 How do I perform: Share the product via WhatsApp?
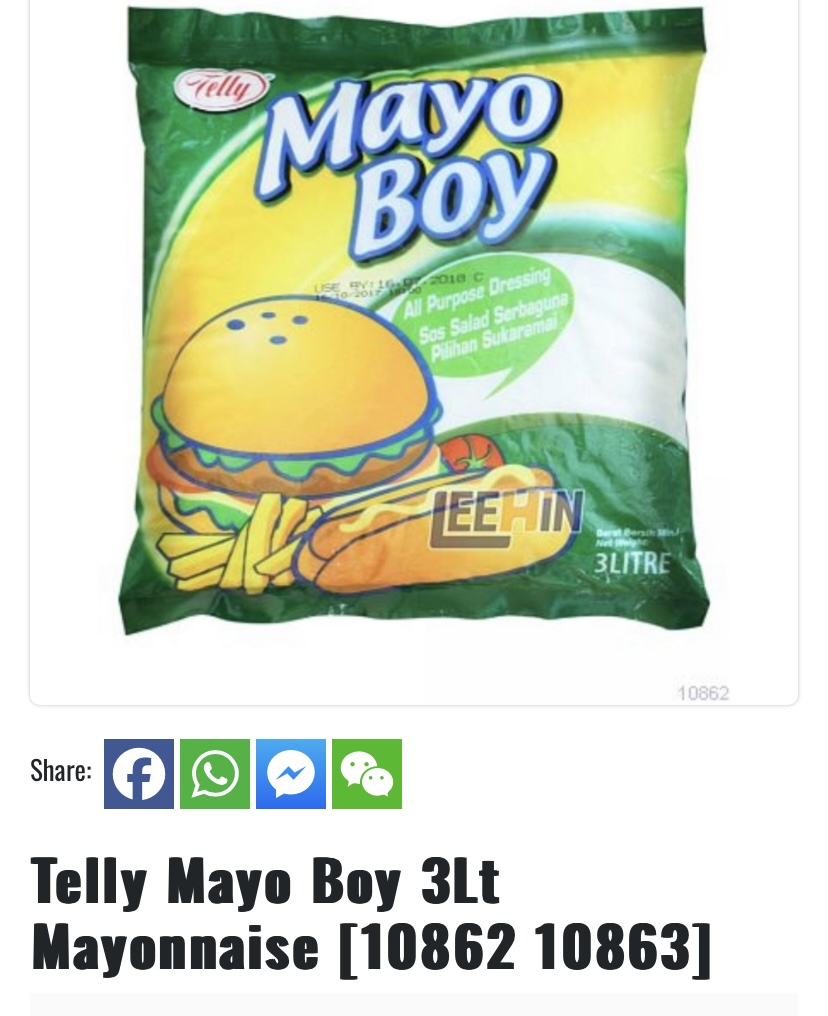[215, 774]
